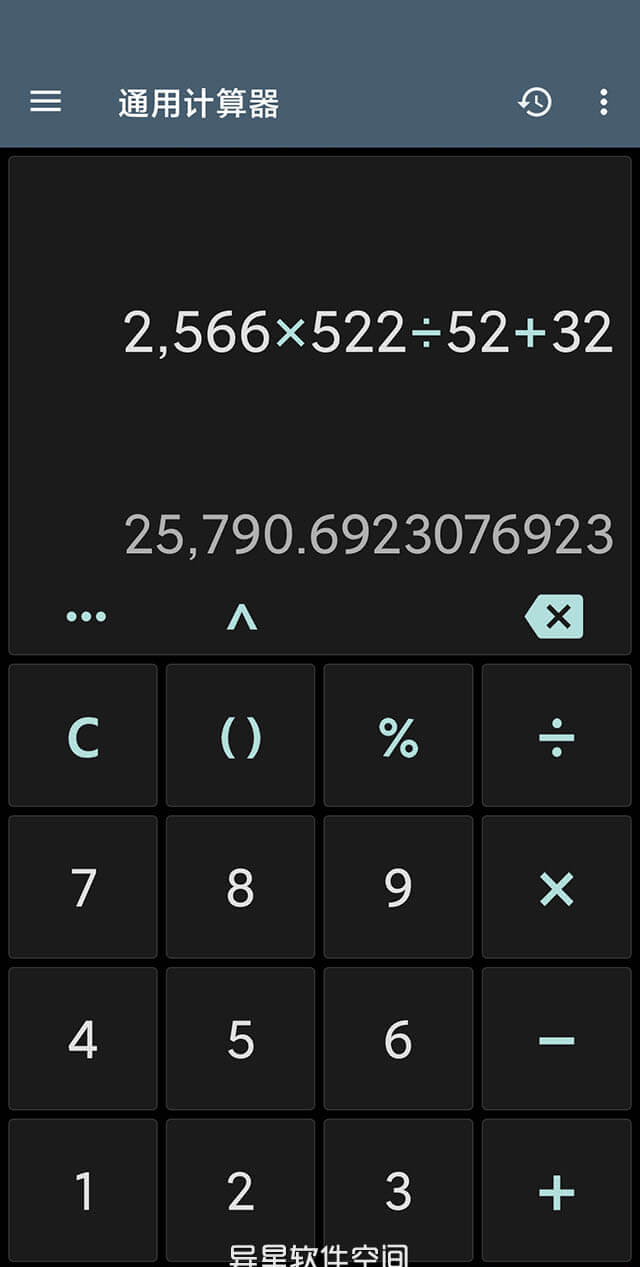Open calculation history
The width and height of the screenshot is (640, 1267).
[x=535, y=102]
